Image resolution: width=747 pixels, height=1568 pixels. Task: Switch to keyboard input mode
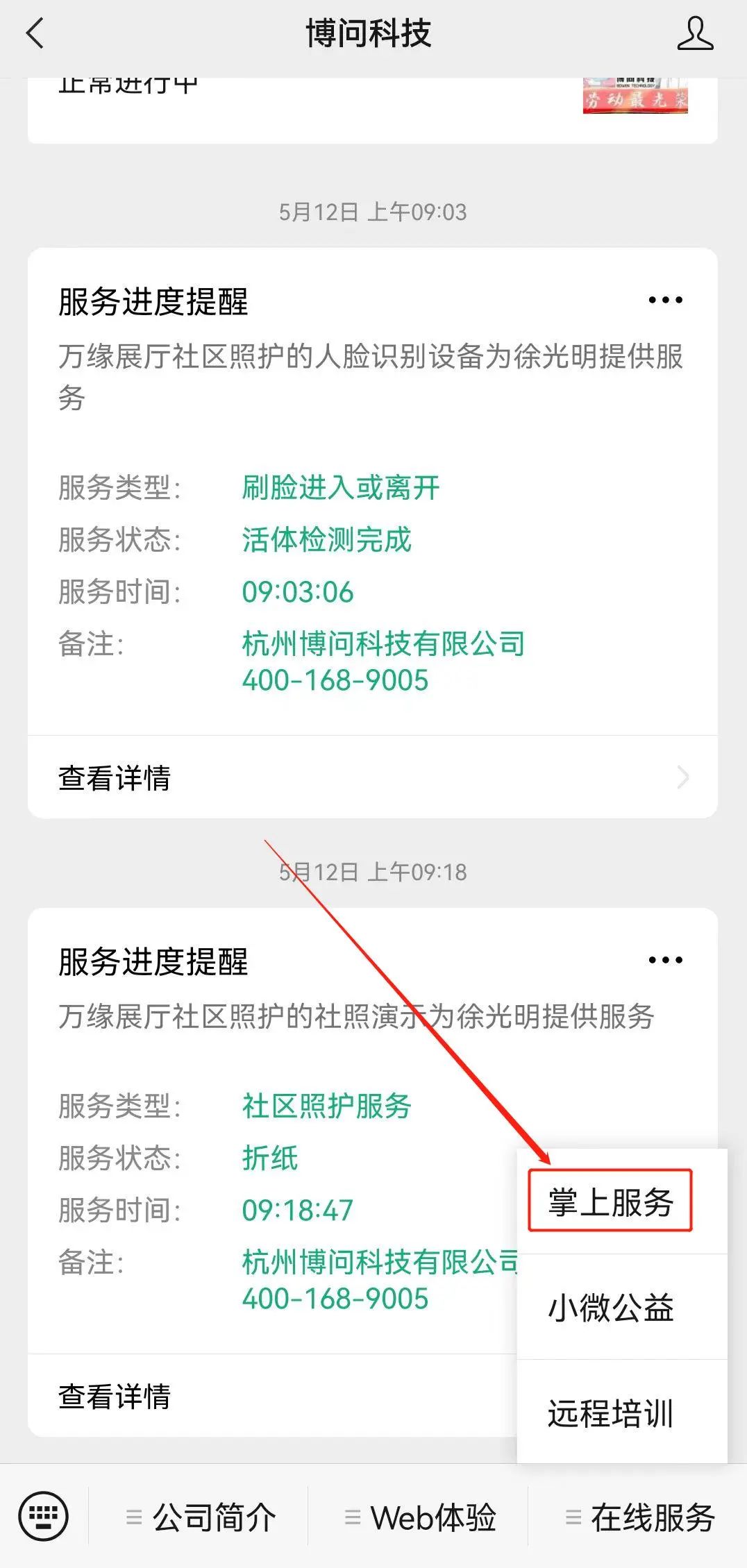(x=43, y=1517)
